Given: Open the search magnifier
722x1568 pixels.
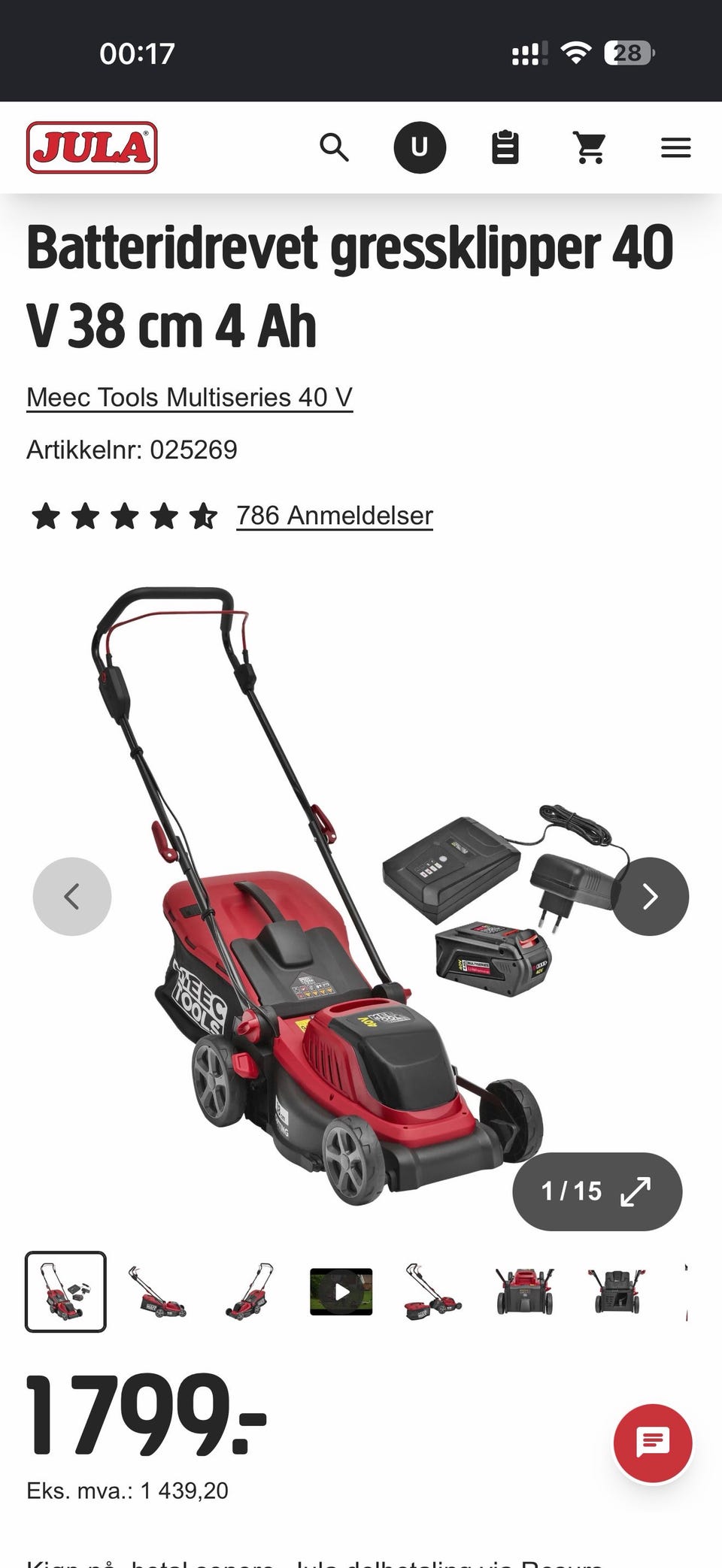Looking at the screenshot, I should pos(334,147).
